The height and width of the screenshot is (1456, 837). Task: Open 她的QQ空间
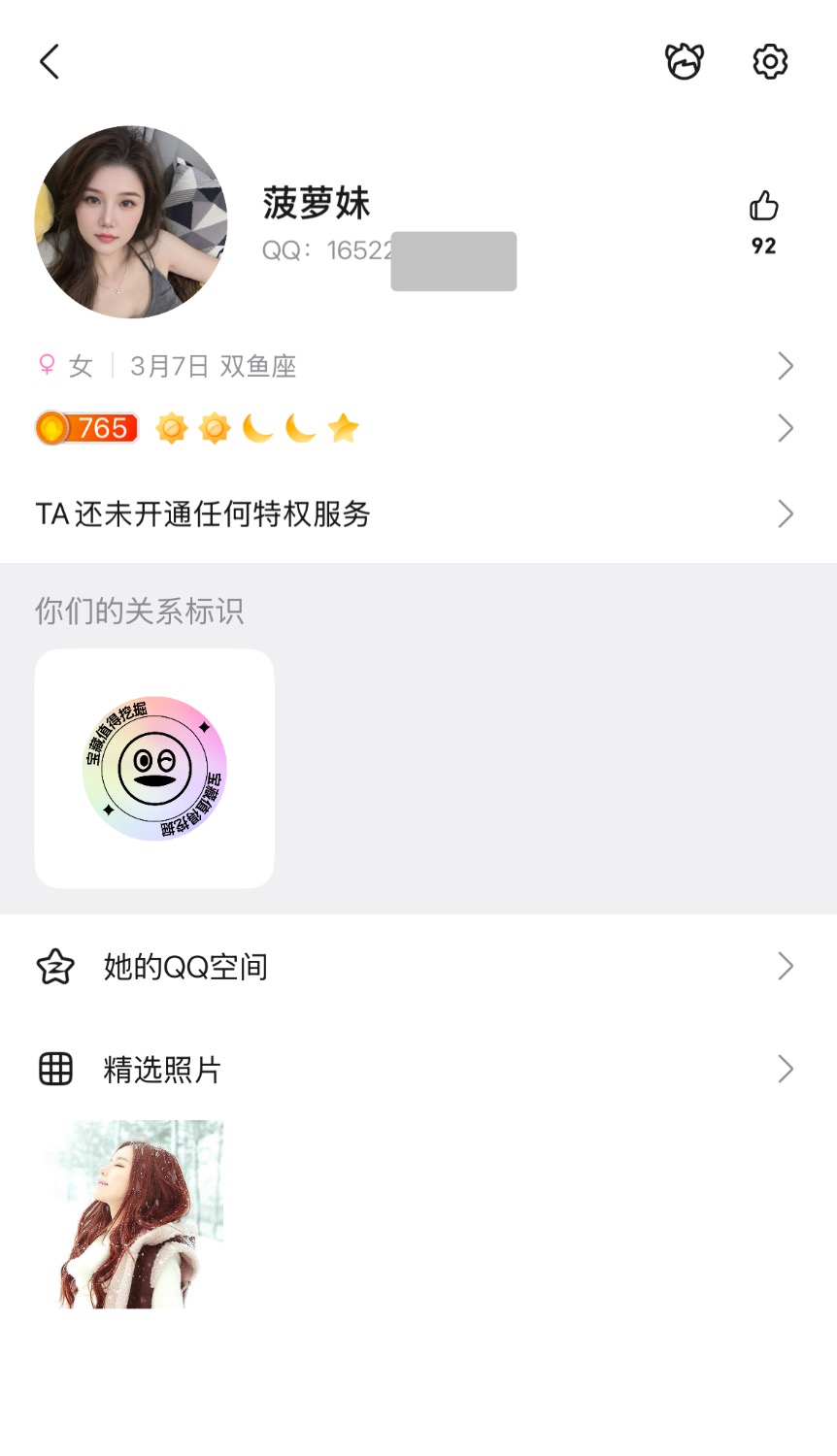point(418,967)
